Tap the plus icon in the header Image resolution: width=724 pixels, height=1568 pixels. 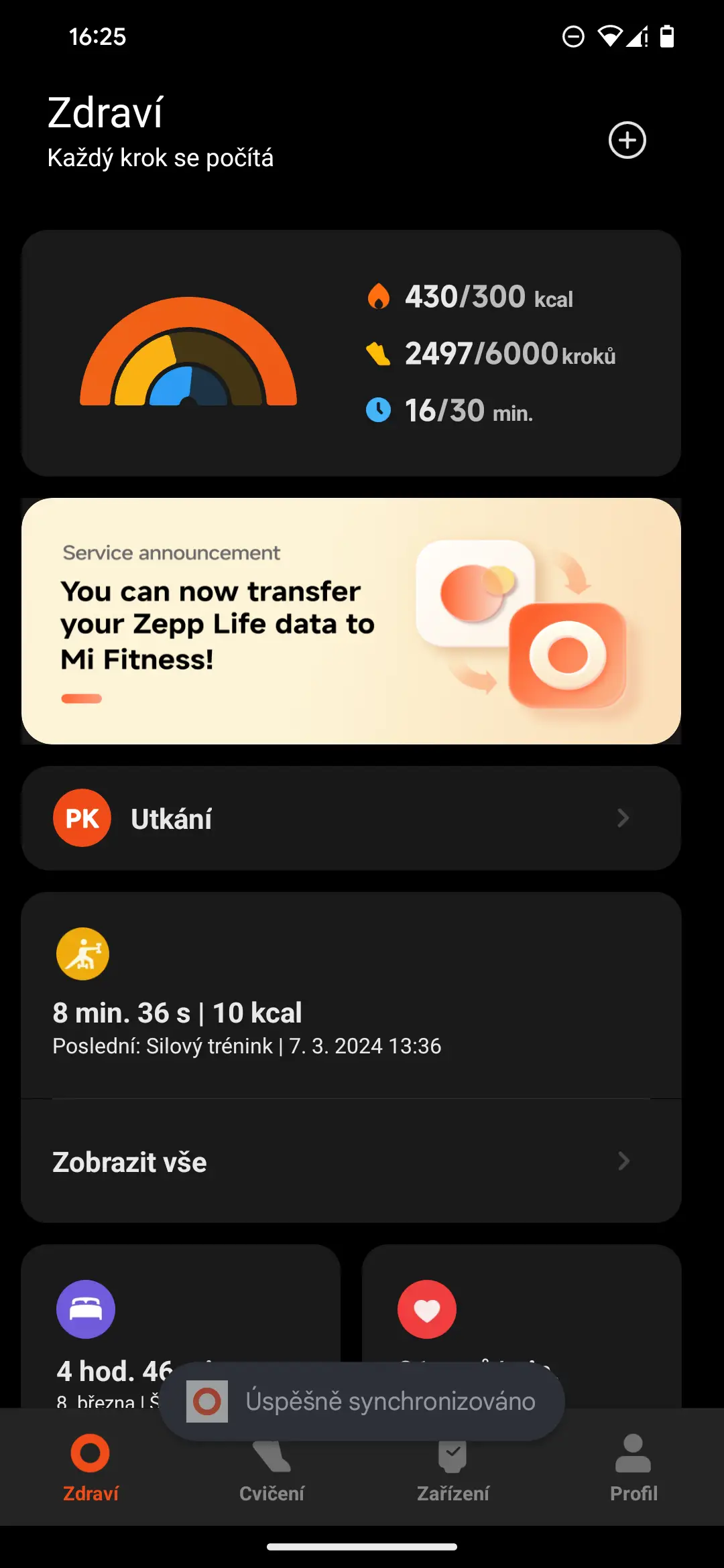pyautogui.click(x=627, y=140)
